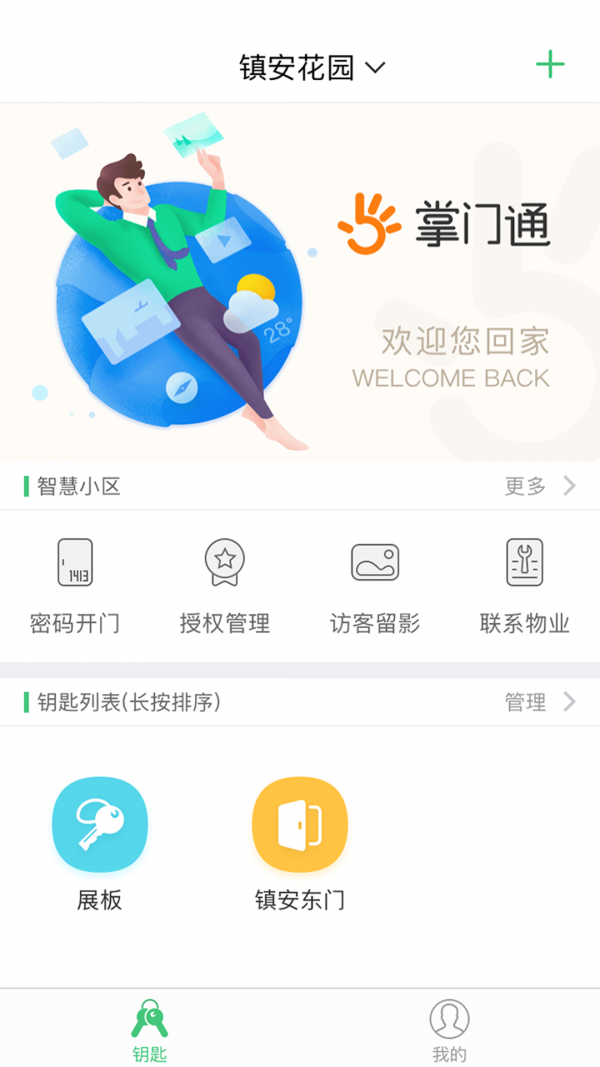Open 更多 in 智慧小区 section
Image resolution: width=600 pixels, height=1067 pixels.
540,486
